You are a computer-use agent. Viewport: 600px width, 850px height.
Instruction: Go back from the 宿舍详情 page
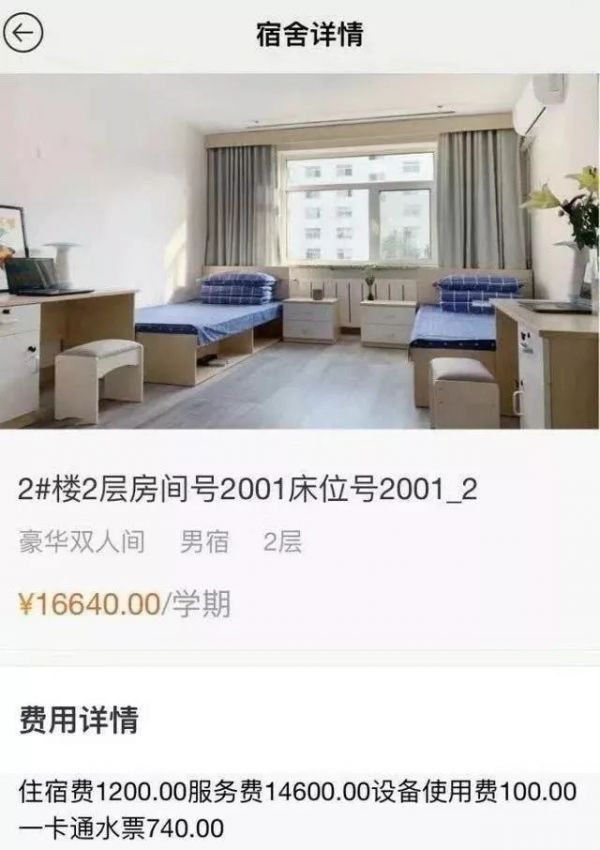point(23,33)
